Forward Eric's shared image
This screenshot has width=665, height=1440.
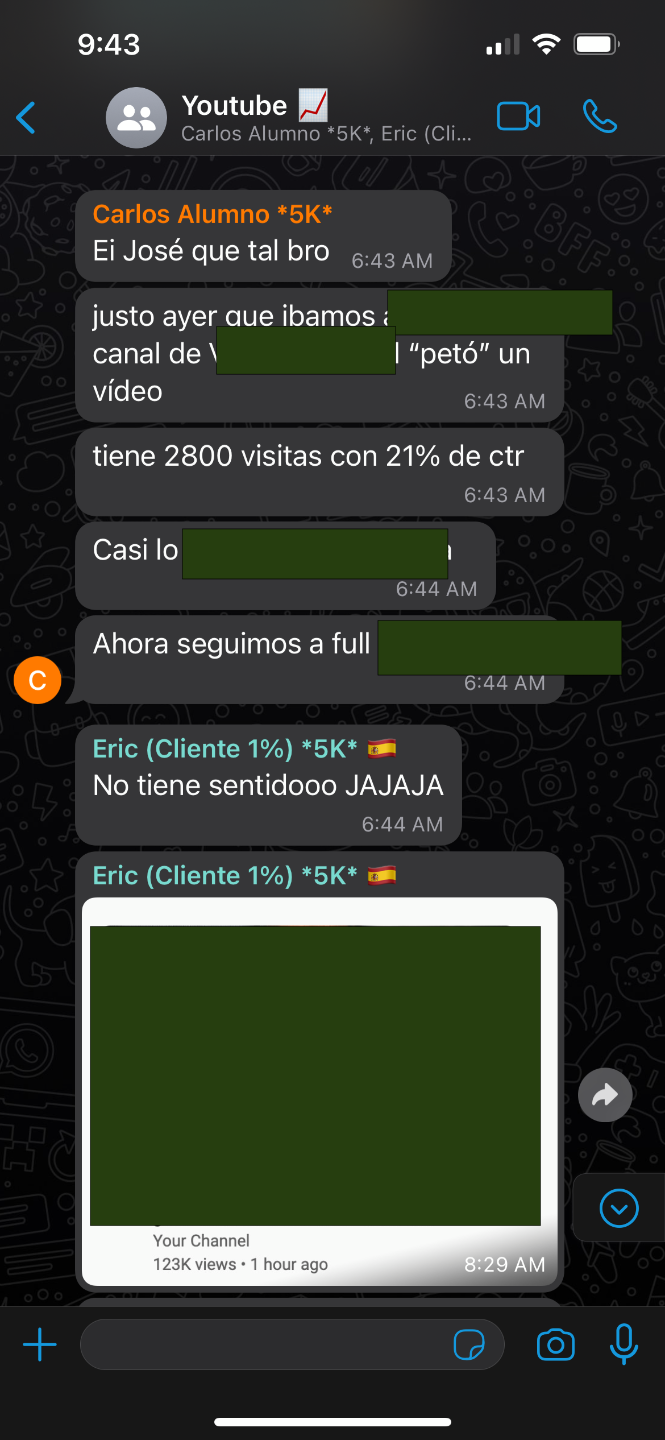coord(605,1096)
